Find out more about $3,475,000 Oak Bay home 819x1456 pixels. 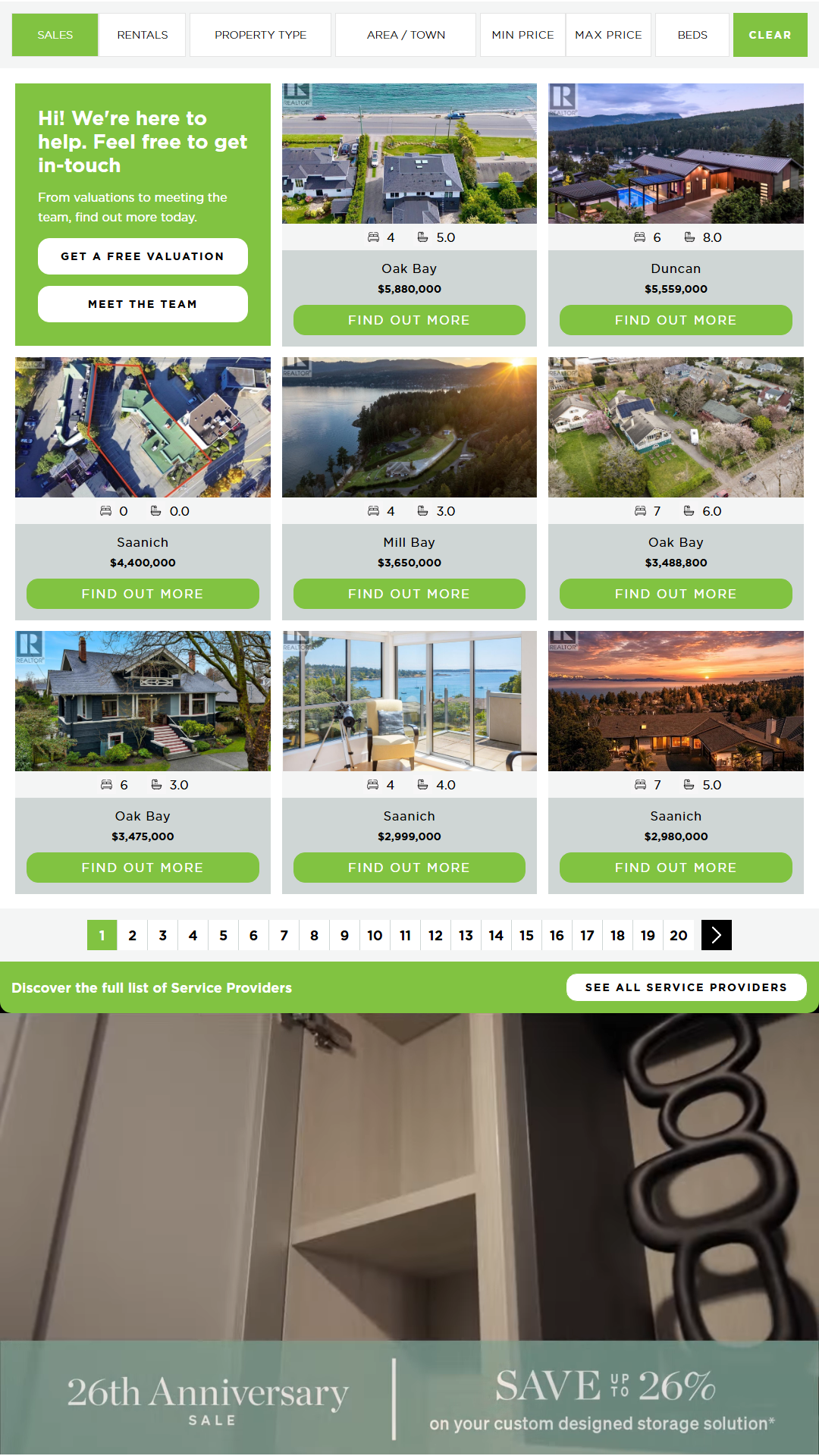tap(143, 868)
